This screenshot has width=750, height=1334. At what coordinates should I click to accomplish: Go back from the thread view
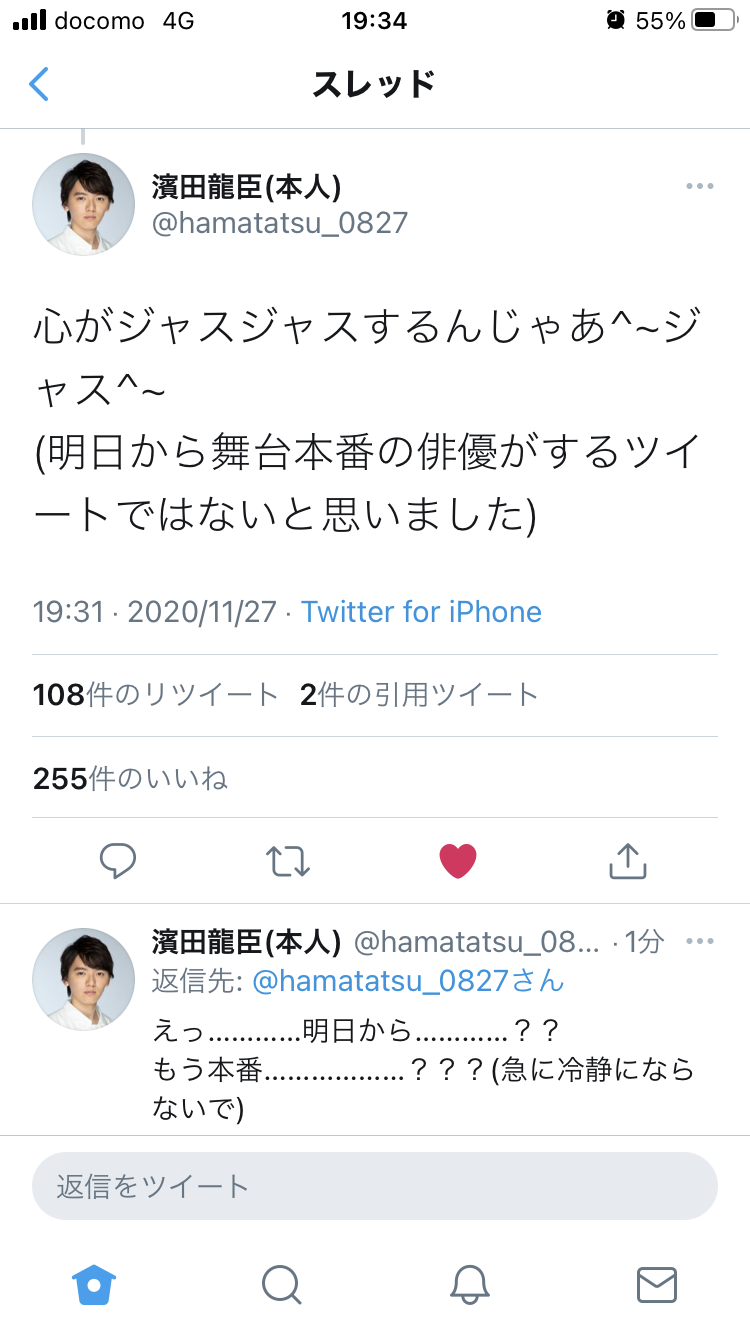tap(39, 84)
